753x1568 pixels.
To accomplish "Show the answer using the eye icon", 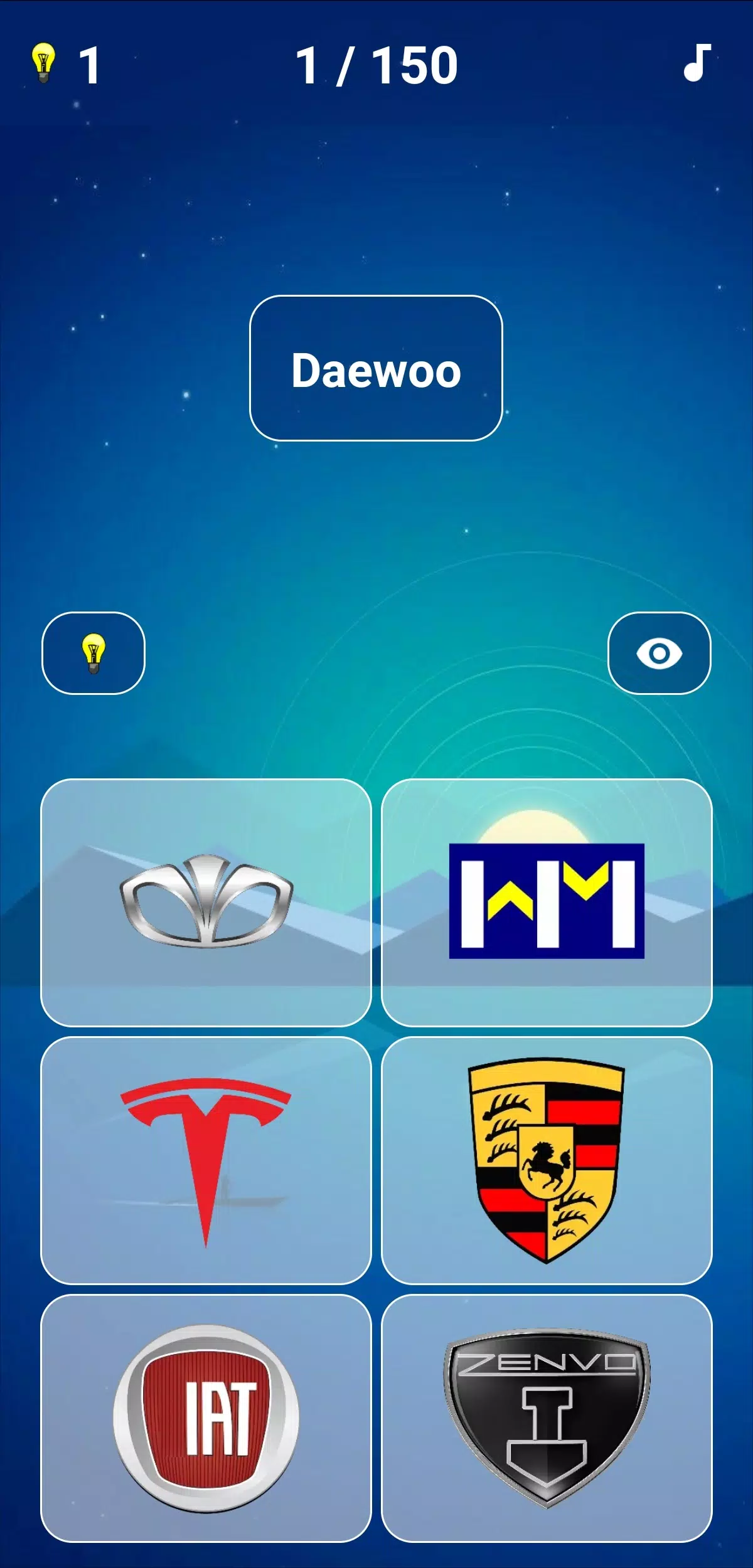I will pos(659,652).
